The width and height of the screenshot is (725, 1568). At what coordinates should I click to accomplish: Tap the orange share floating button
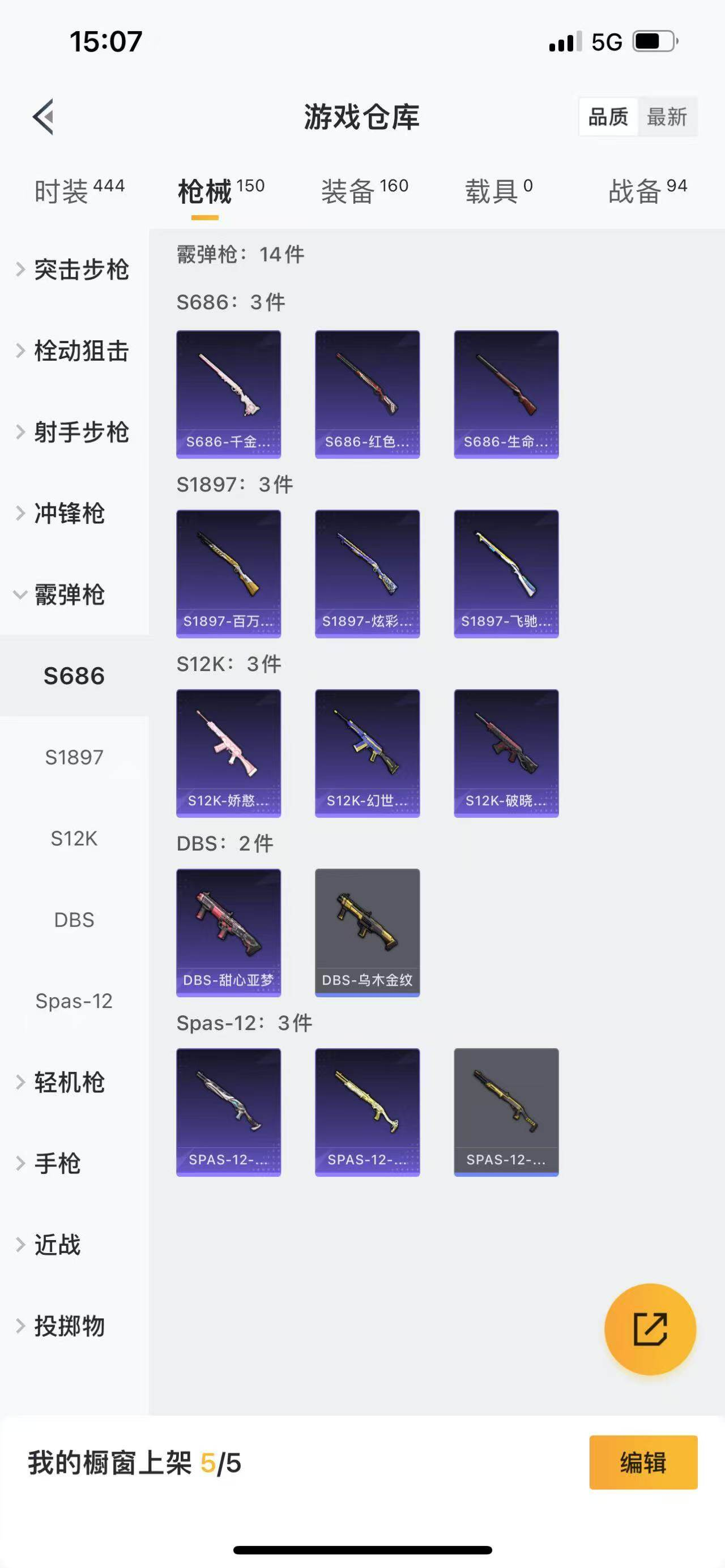pos(650,1329)
